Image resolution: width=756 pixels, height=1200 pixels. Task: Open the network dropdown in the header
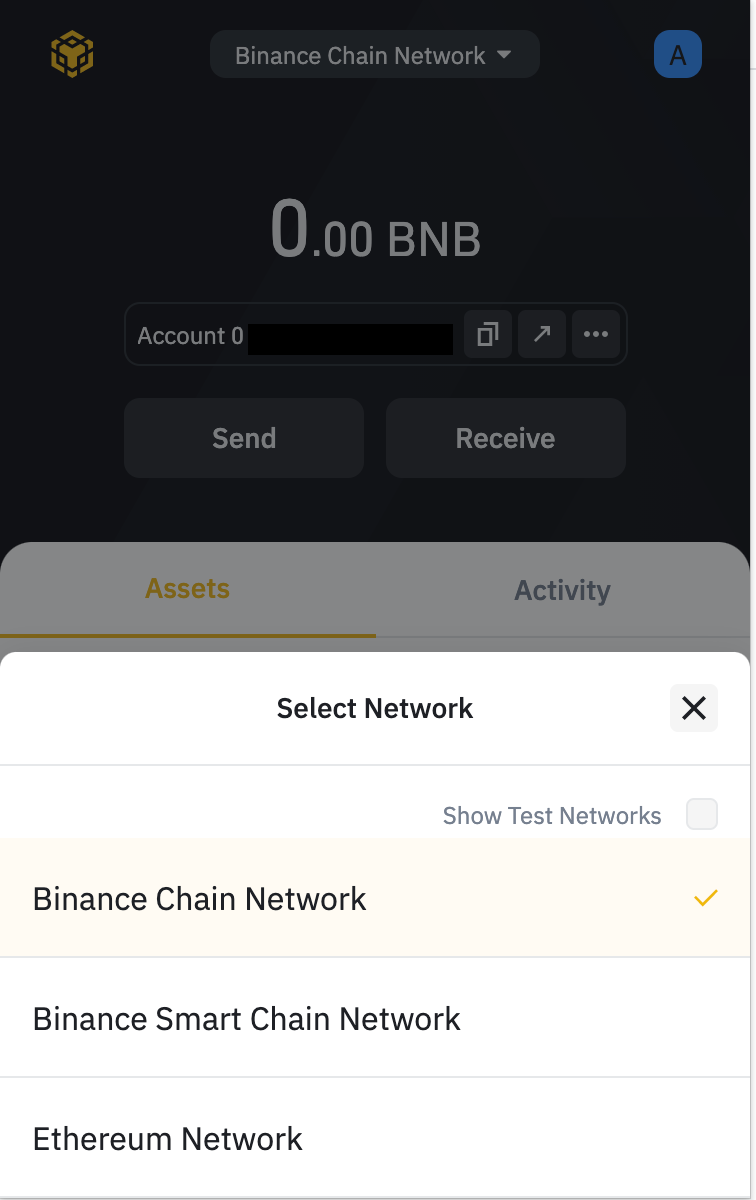coord(374,55)
